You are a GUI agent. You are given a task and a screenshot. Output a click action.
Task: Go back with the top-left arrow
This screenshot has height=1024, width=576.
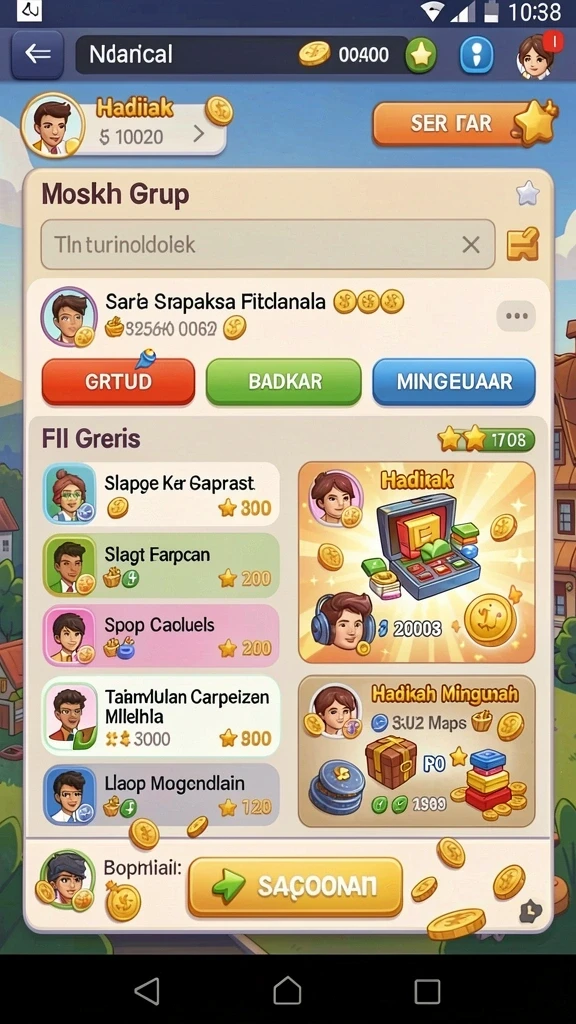(37, 54)
